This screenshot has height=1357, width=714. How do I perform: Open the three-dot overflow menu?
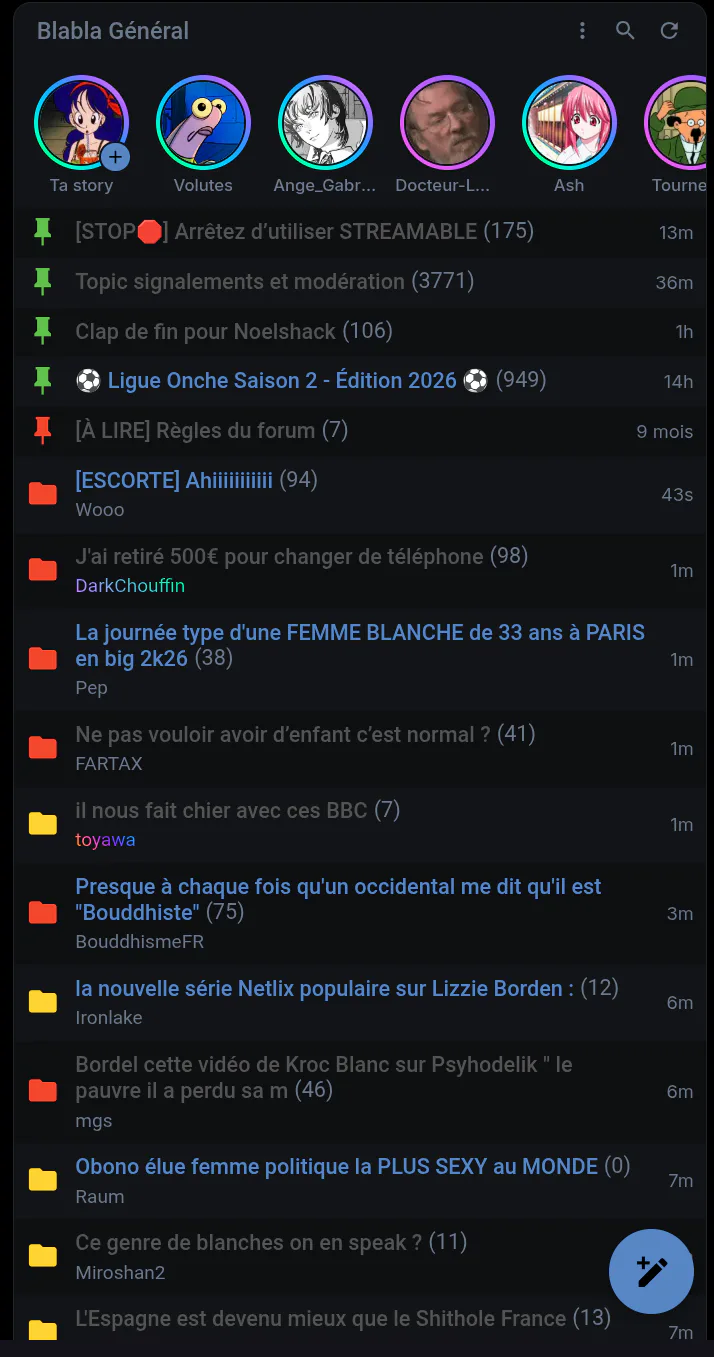(x=582, y=31)
